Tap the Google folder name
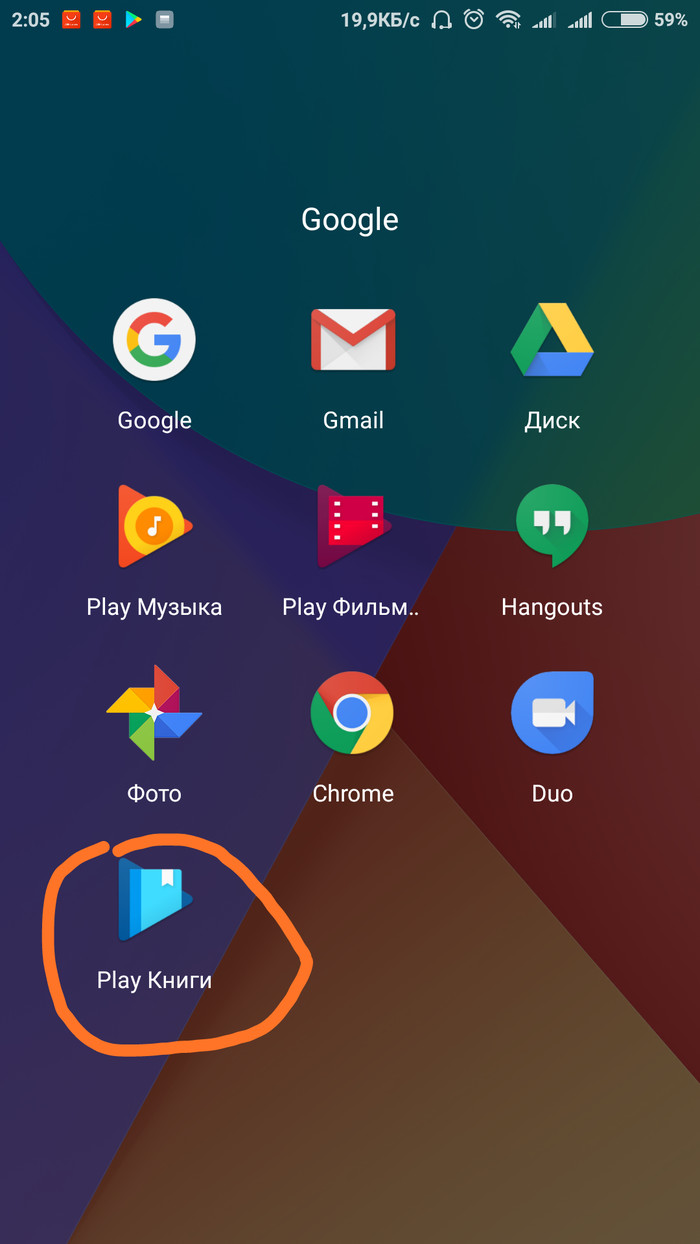 click(350, 220)
